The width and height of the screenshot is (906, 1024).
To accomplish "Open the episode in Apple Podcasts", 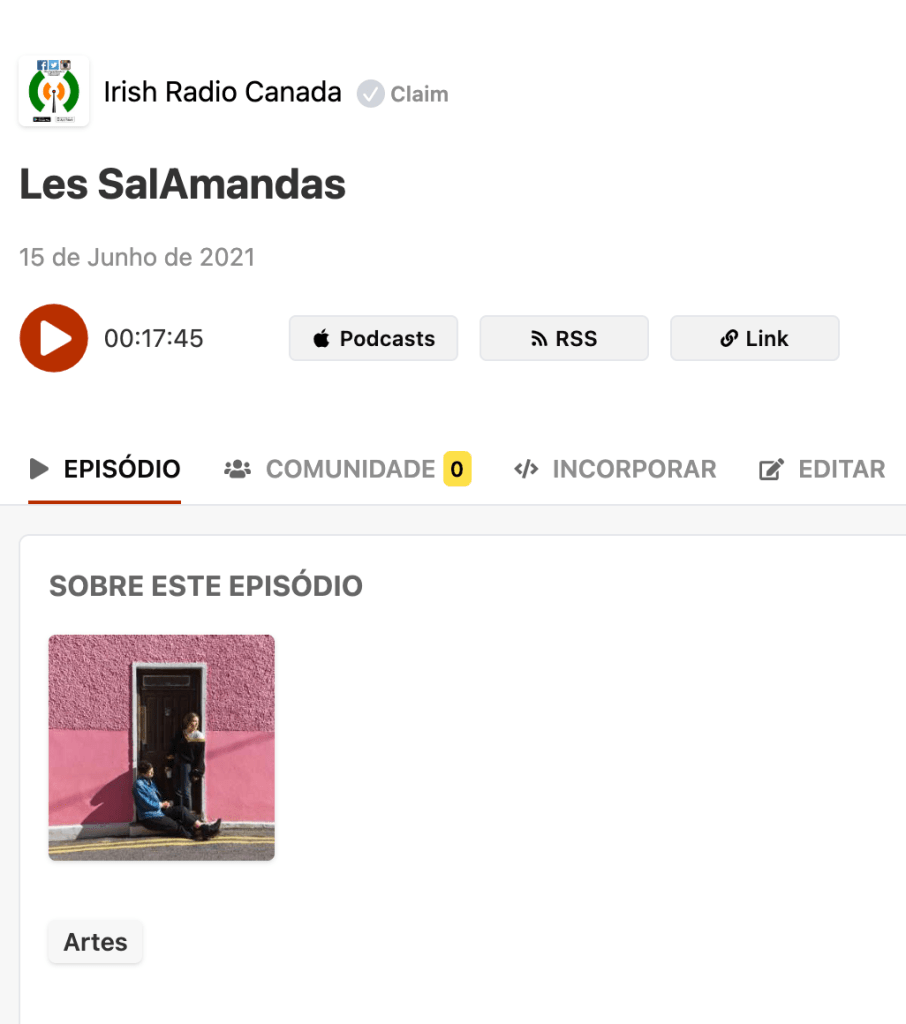I will coord(373,338).
